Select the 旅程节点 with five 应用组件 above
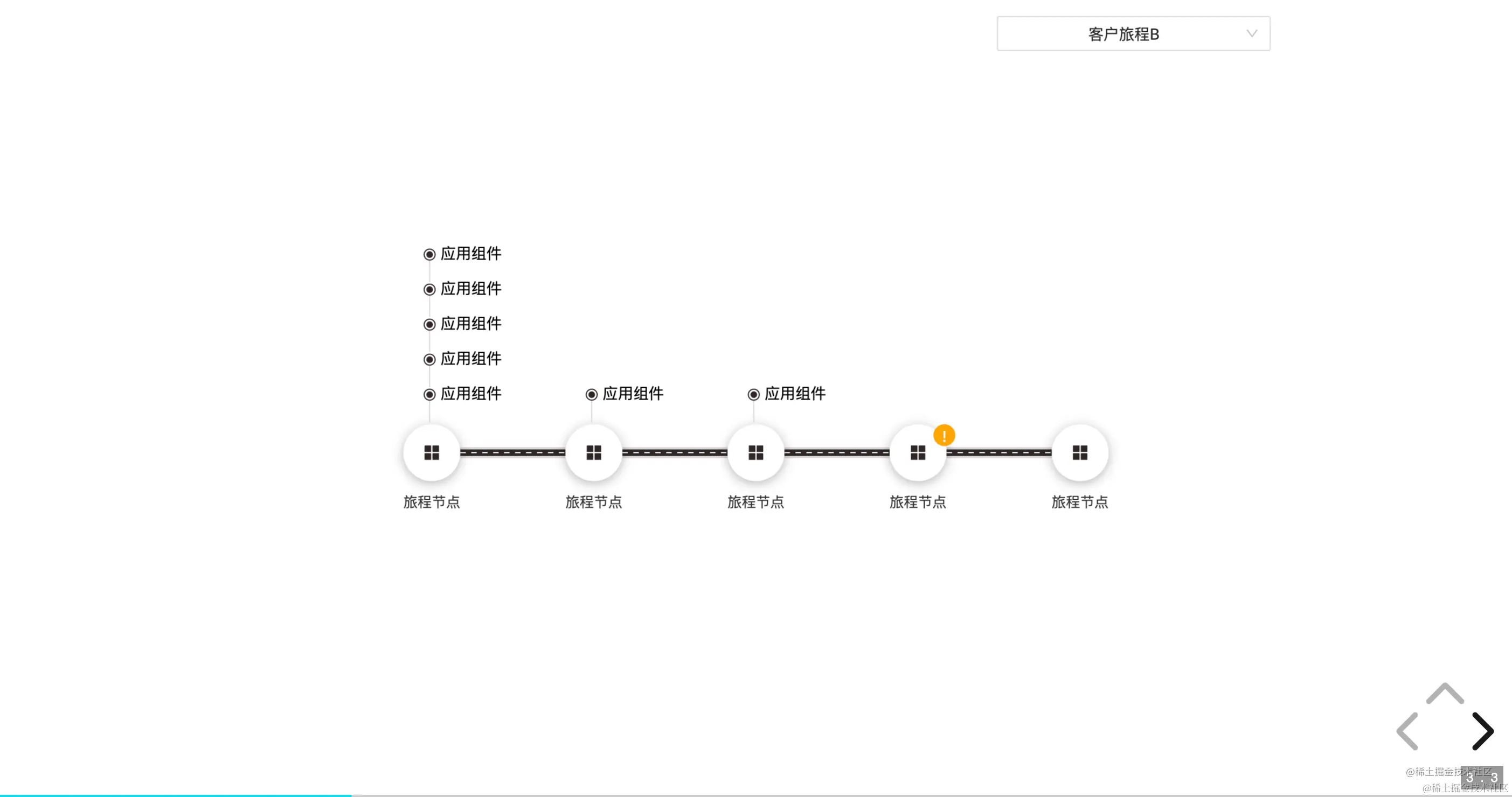 pos(432,453)
